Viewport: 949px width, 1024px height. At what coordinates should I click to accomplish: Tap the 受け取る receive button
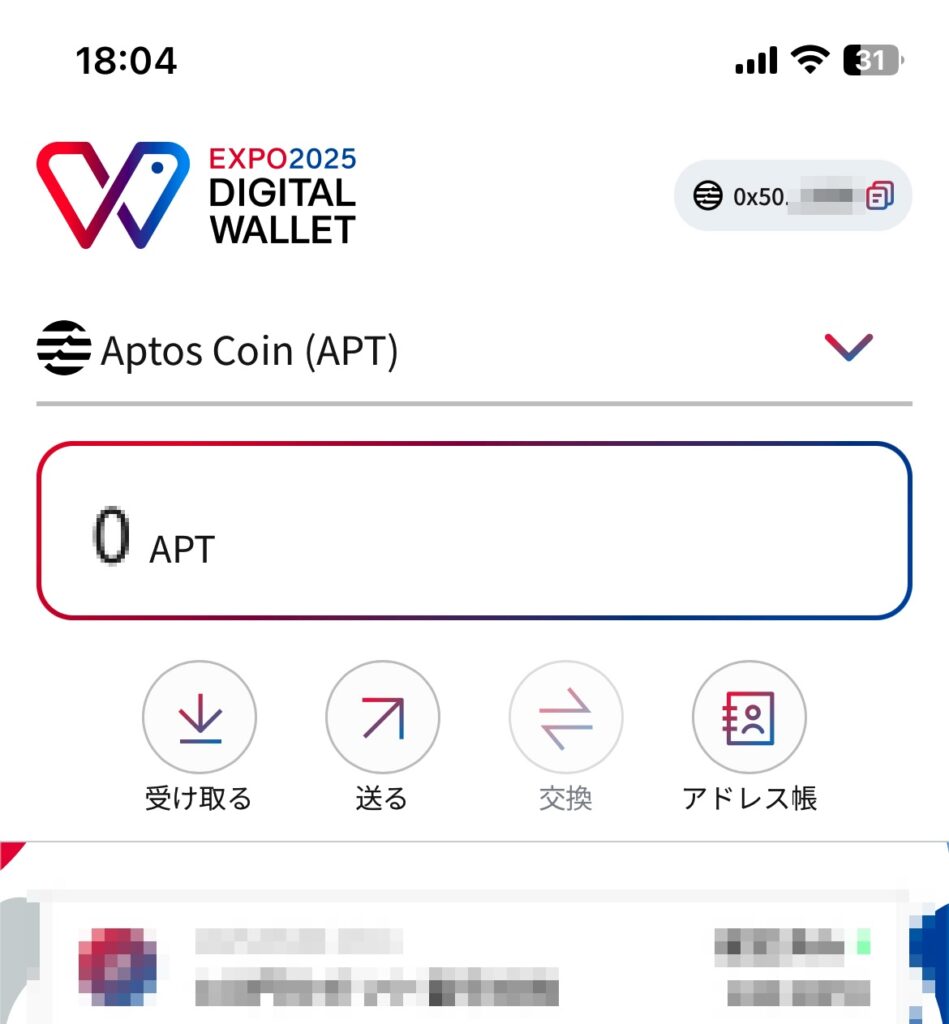(199, 718)
